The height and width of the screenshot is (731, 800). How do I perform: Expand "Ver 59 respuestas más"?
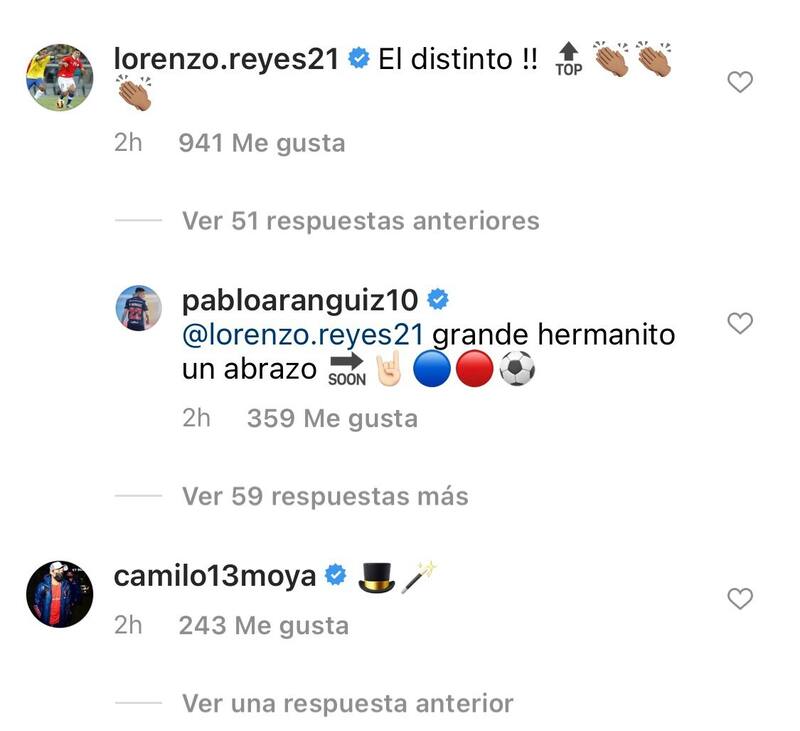tap(324, 496)
